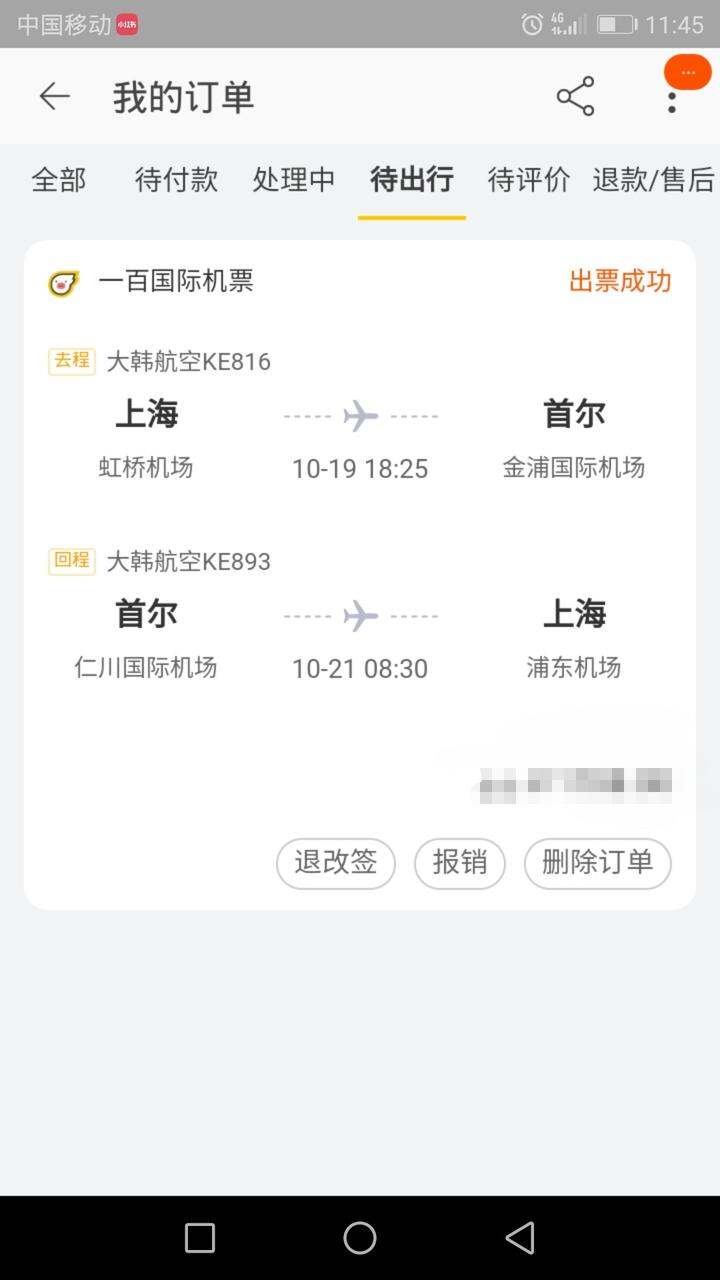The height and width of the screenshot is (1280, 720).
Task: Open the 退款/售后 tab
Action: point(653,180)
